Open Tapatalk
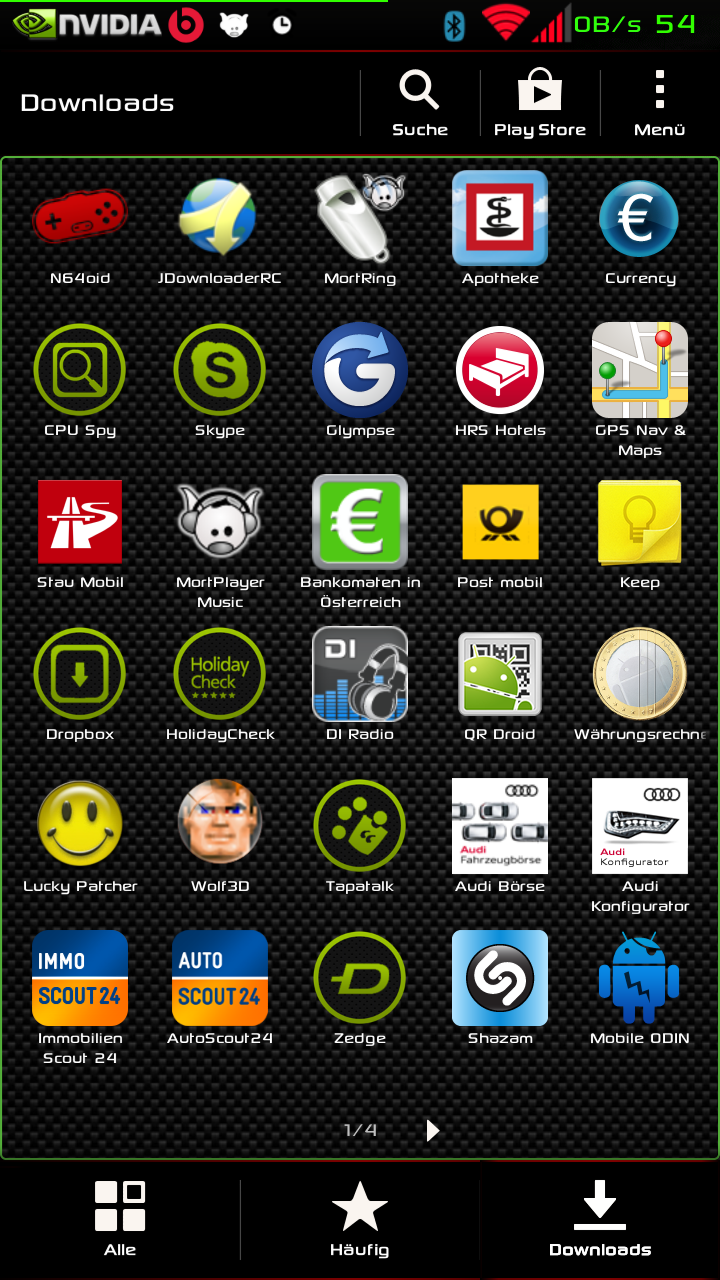 360,838
